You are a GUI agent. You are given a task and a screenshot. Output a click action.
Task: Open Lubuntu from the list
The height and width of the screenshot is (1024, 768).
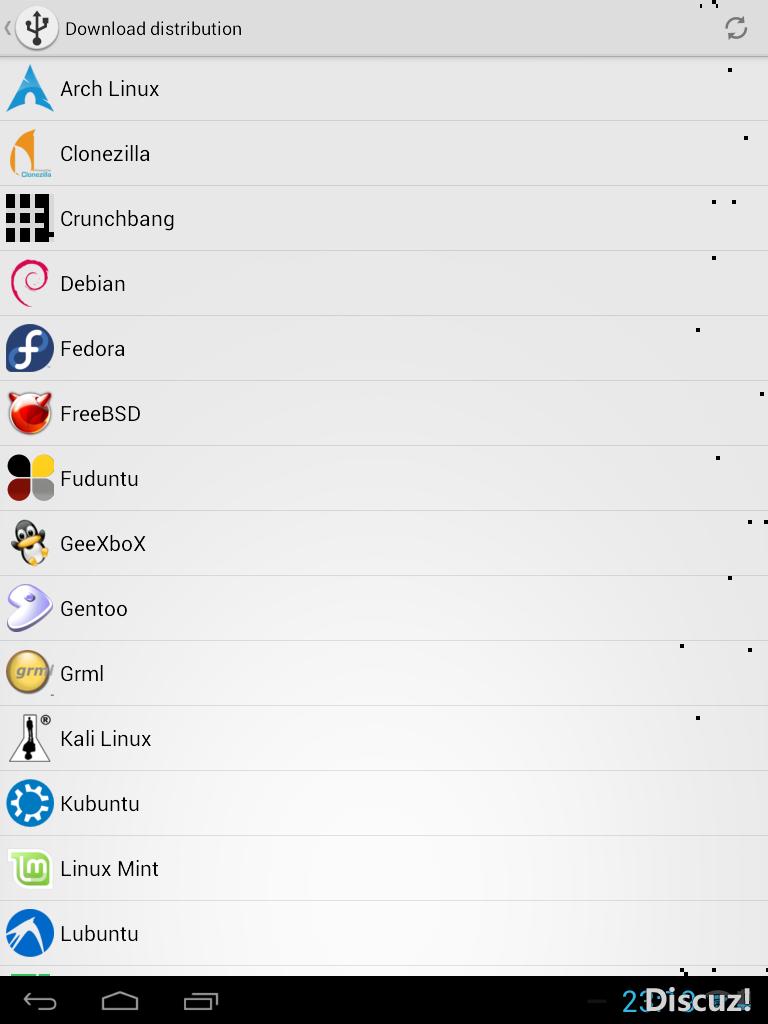coord(99,934)
